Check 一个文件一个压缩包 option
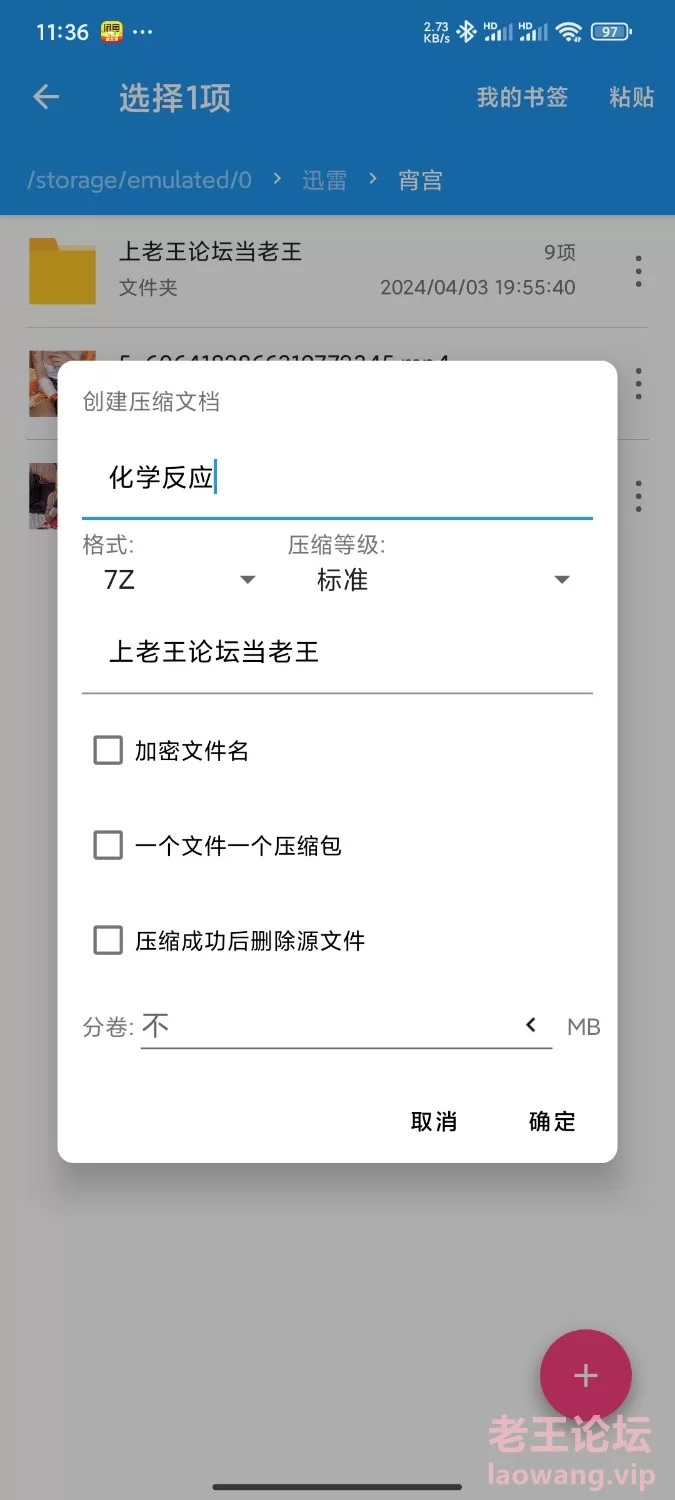This screenshot has width=675, height=1500. 108,845
